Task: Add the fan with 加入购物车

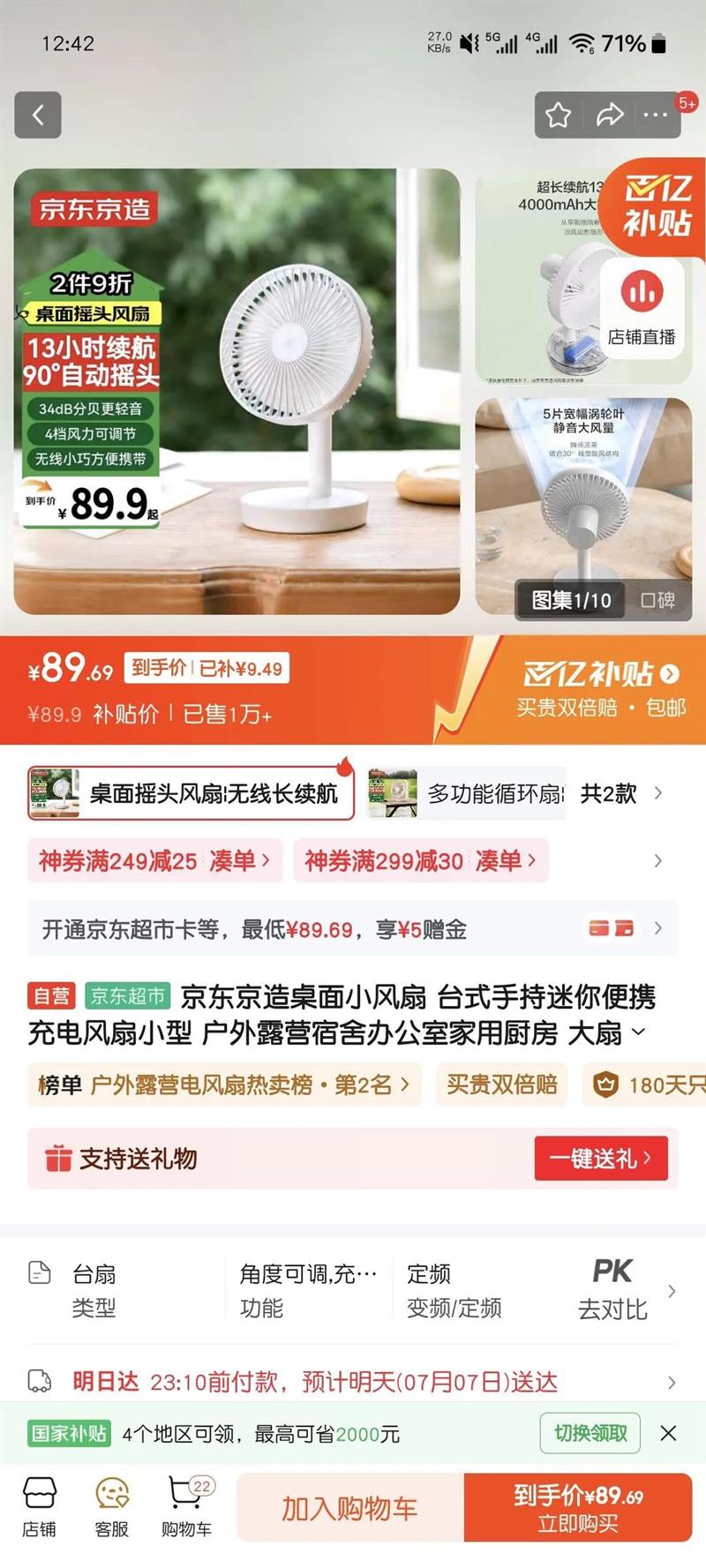Action: click(x=349, y=1508)
